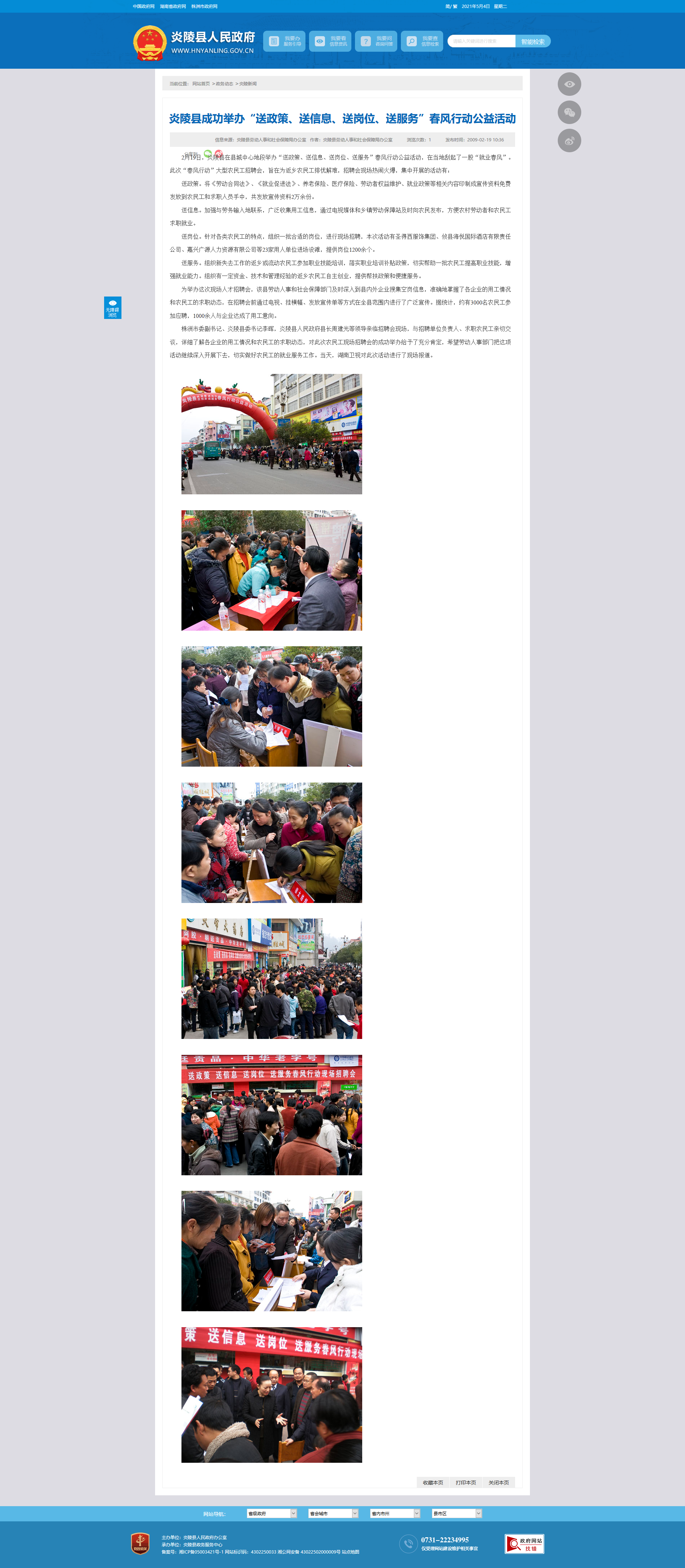Open 我要问 咨询问答
Viewport: 685px width, 1568px height.
(x=376, y=41)
